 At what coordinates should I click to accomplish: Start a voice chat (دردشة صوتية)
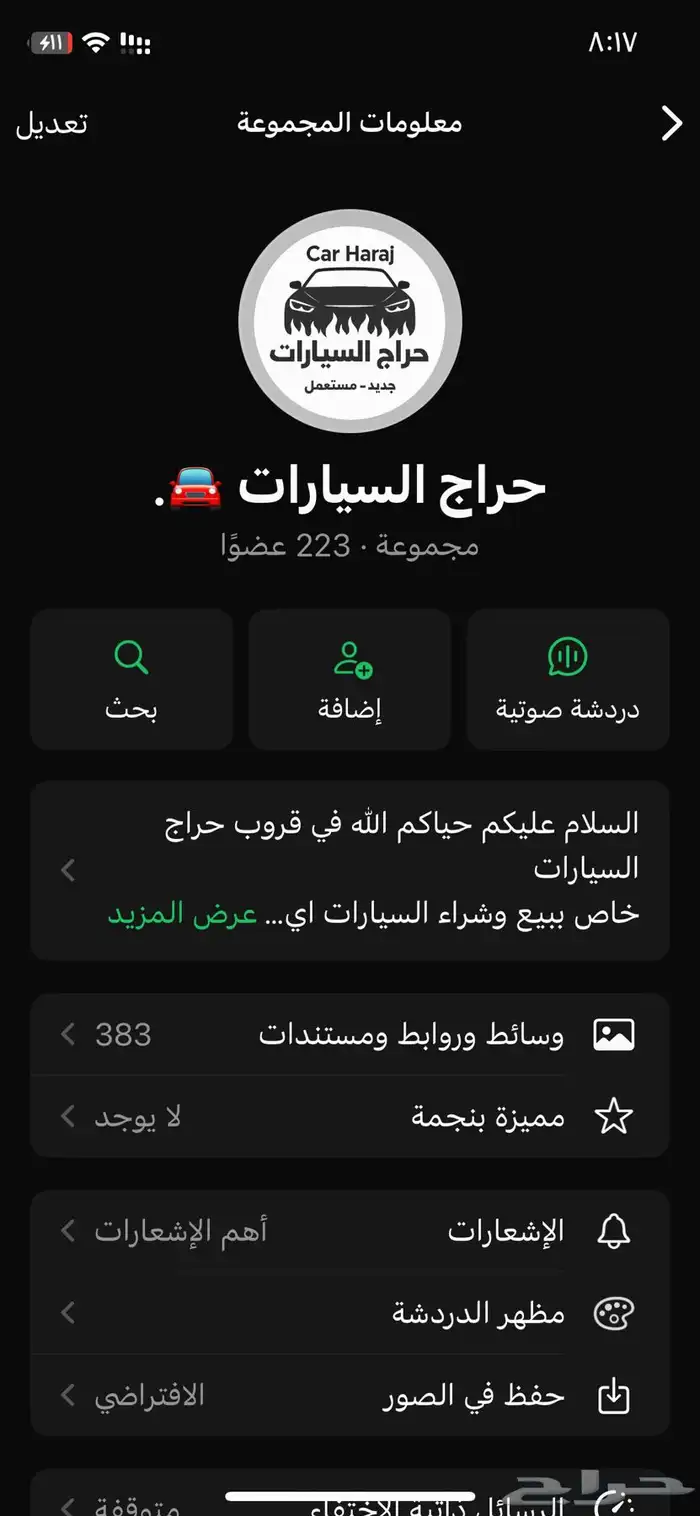pos(567,680)
